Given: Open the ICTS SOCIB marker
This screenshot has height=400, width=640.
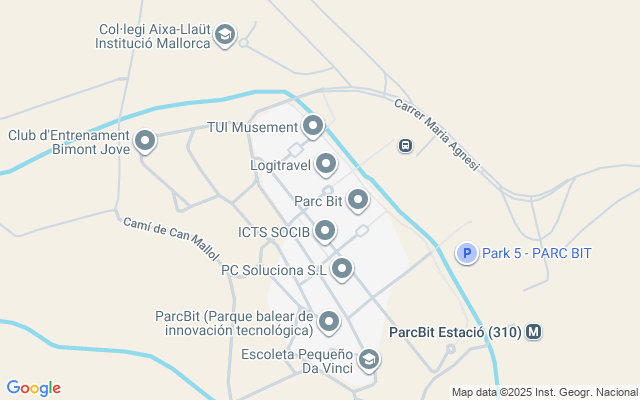Looking at the screenshot, I should [x=325, y=232].
